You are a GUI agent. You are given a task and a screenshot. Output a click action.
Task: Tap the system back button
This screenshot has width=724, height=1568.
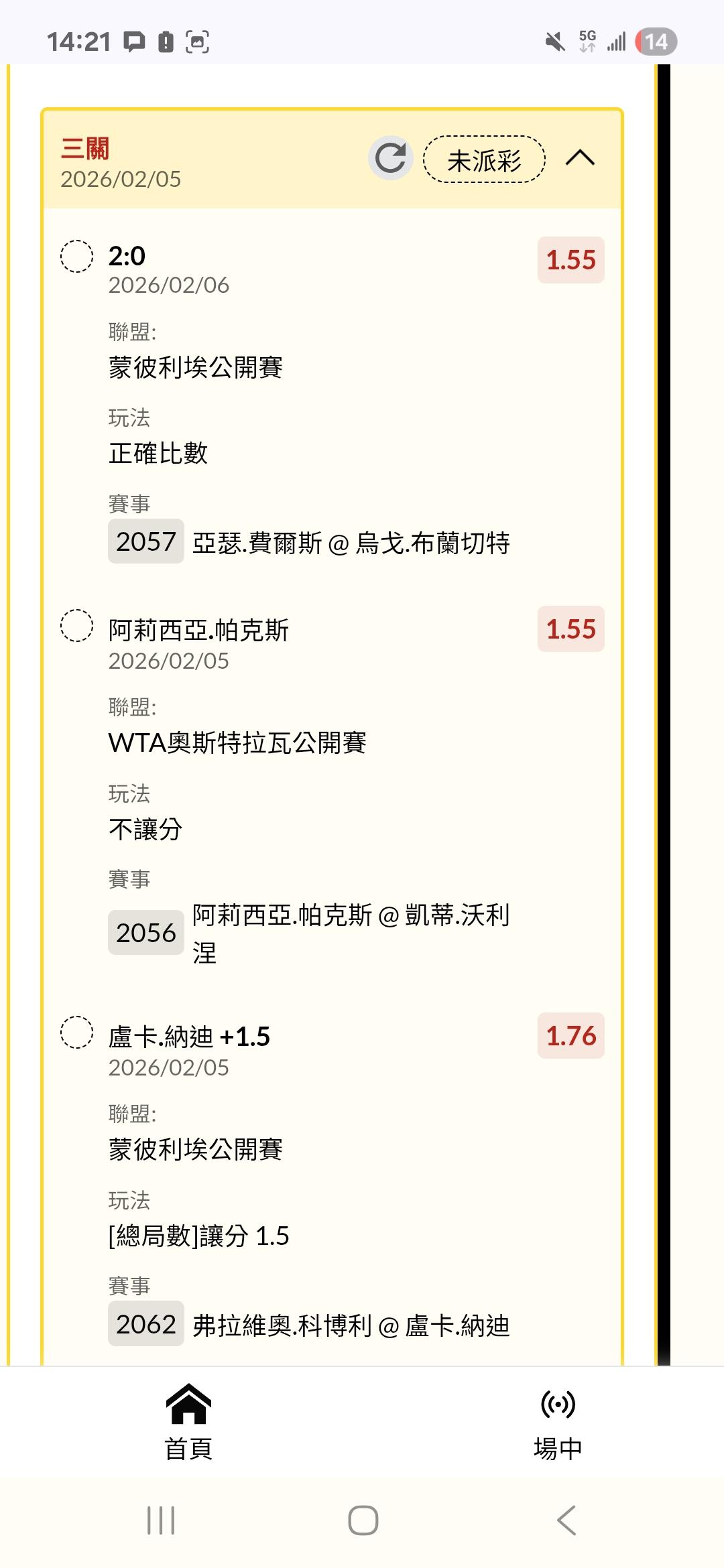[567, 1520]
